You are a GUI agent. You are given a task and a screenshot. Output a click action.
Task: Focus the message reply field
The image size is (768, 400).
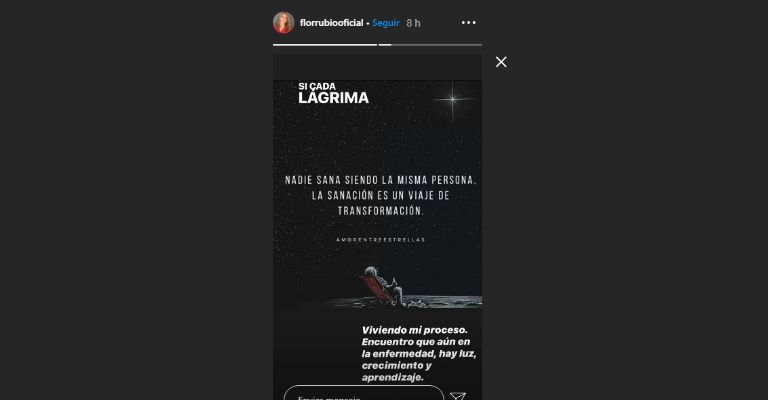pos(362,395)
